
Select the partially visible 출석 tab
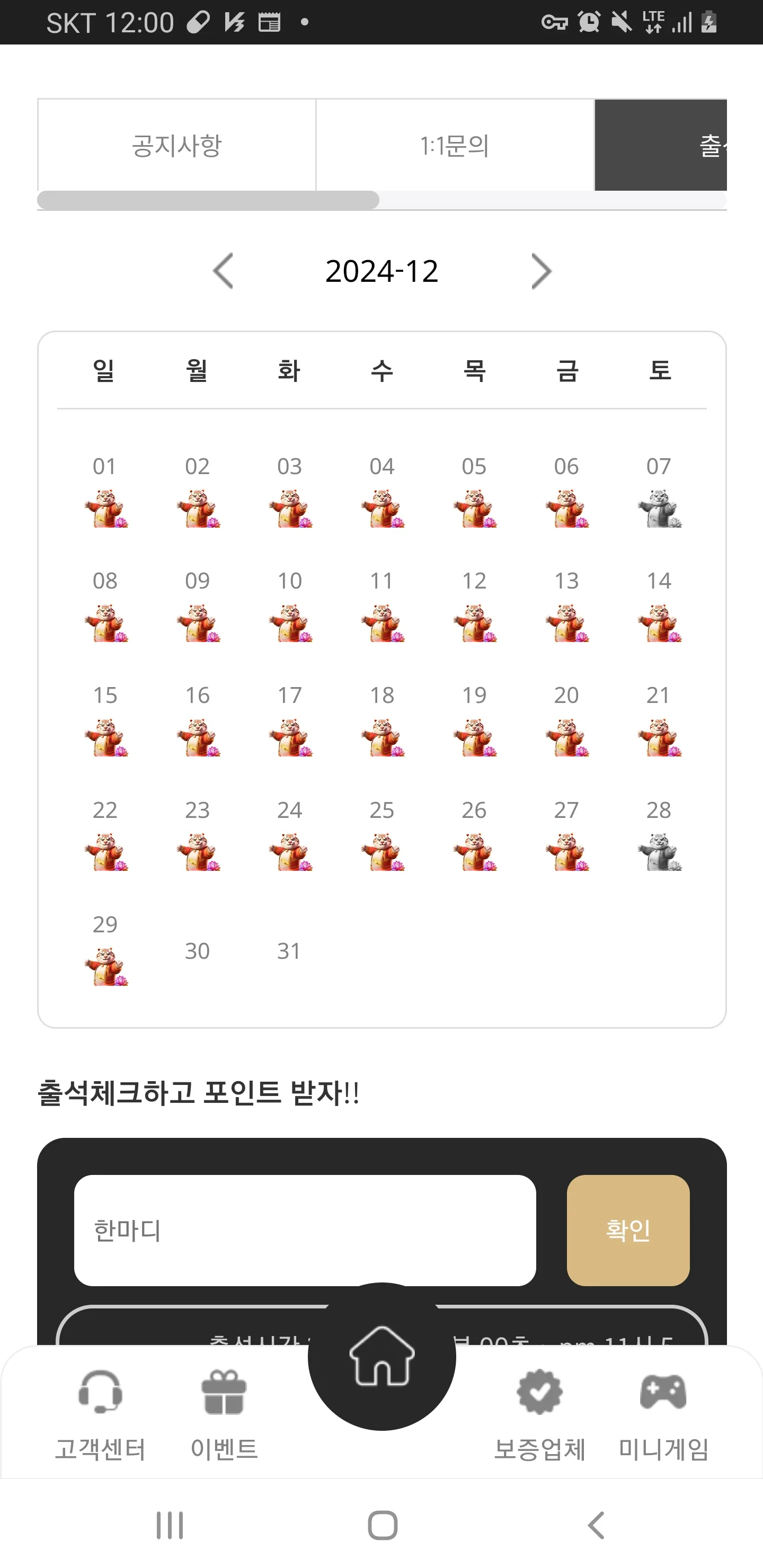tap(661, 146)
